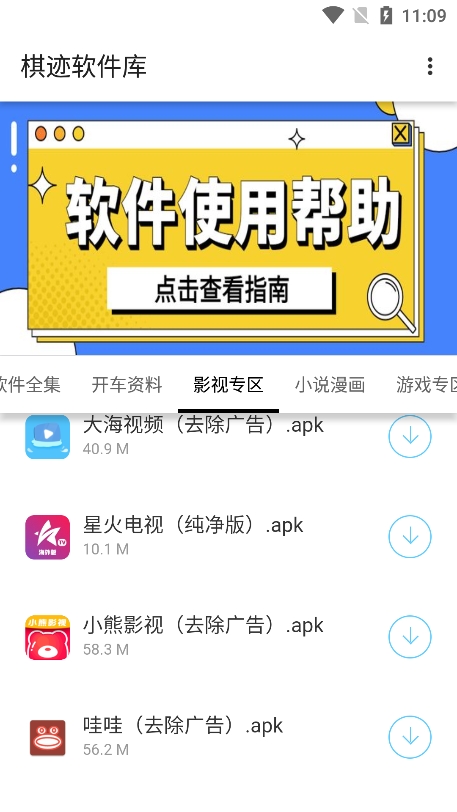The width and height of the screenshot is (457, 812).
Task: Go to the 小说漫画 tab
Action: point(330,385)
